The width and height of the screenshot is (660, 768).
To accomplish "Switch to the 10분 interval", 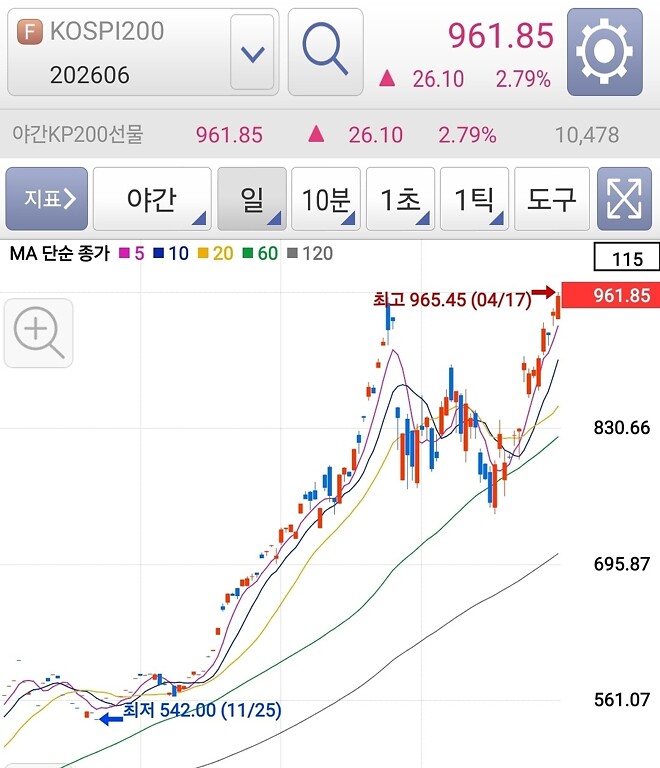I will (x=326, y=199).
